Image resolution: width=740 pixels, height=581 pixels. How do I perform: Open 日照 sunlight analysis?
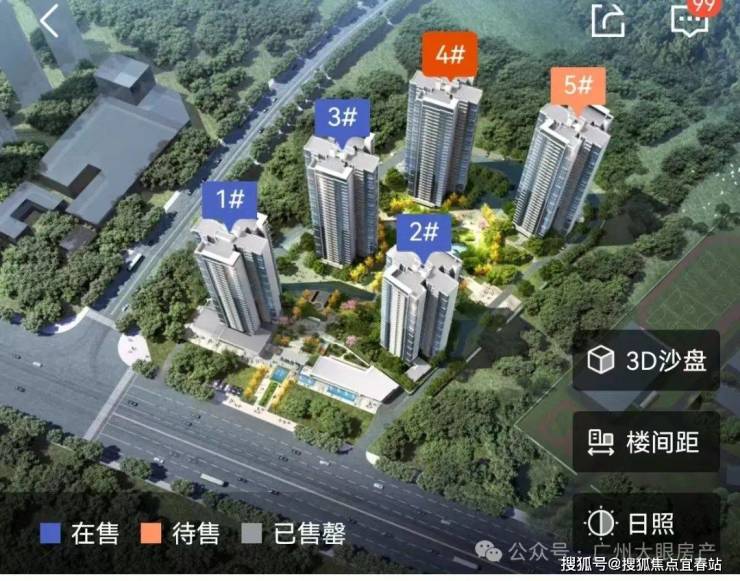pyautogui.click(x=647, y=523)
